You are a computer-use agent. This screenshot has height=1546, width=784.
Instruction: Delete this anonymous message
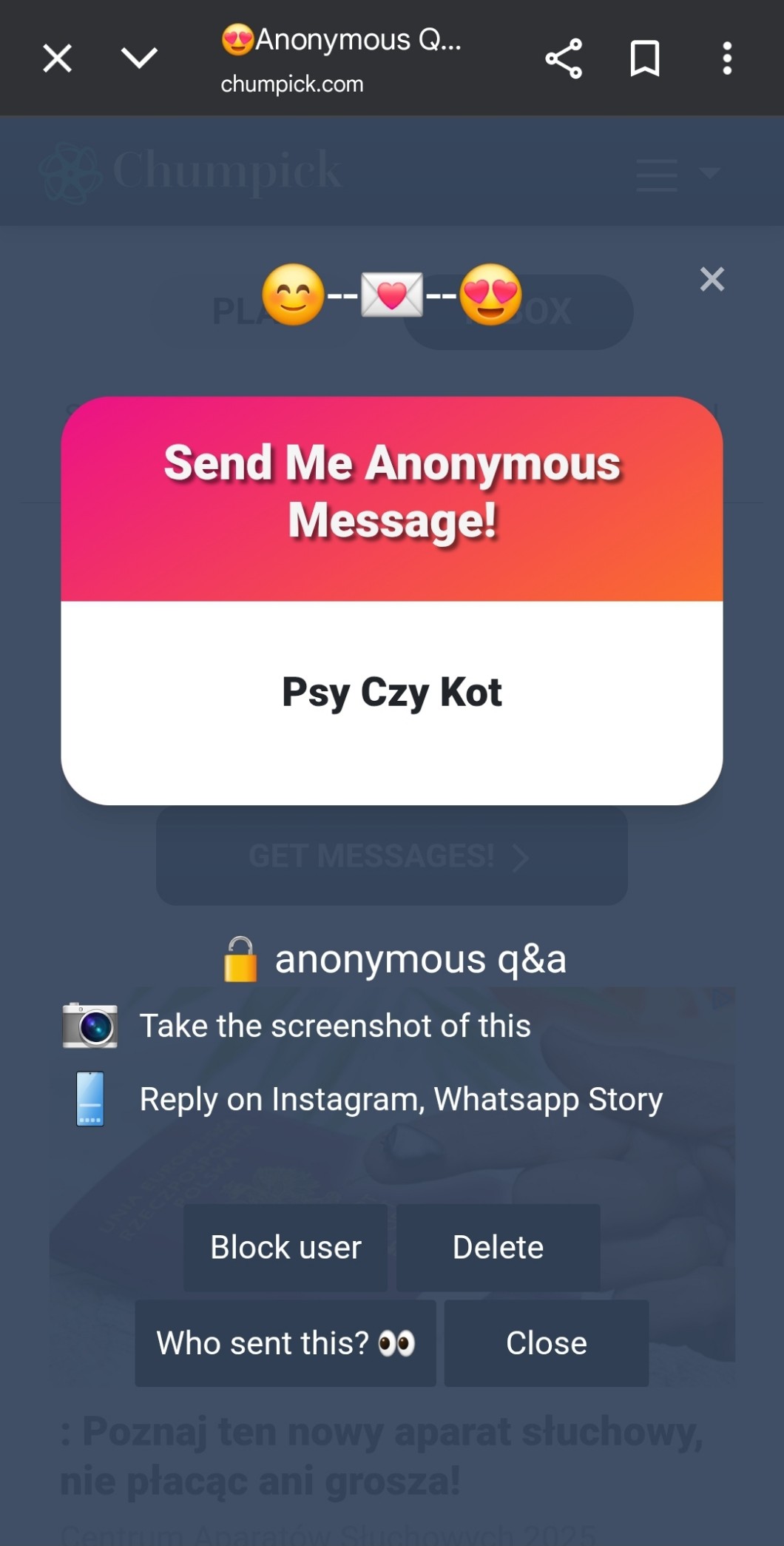[498, 1248]
